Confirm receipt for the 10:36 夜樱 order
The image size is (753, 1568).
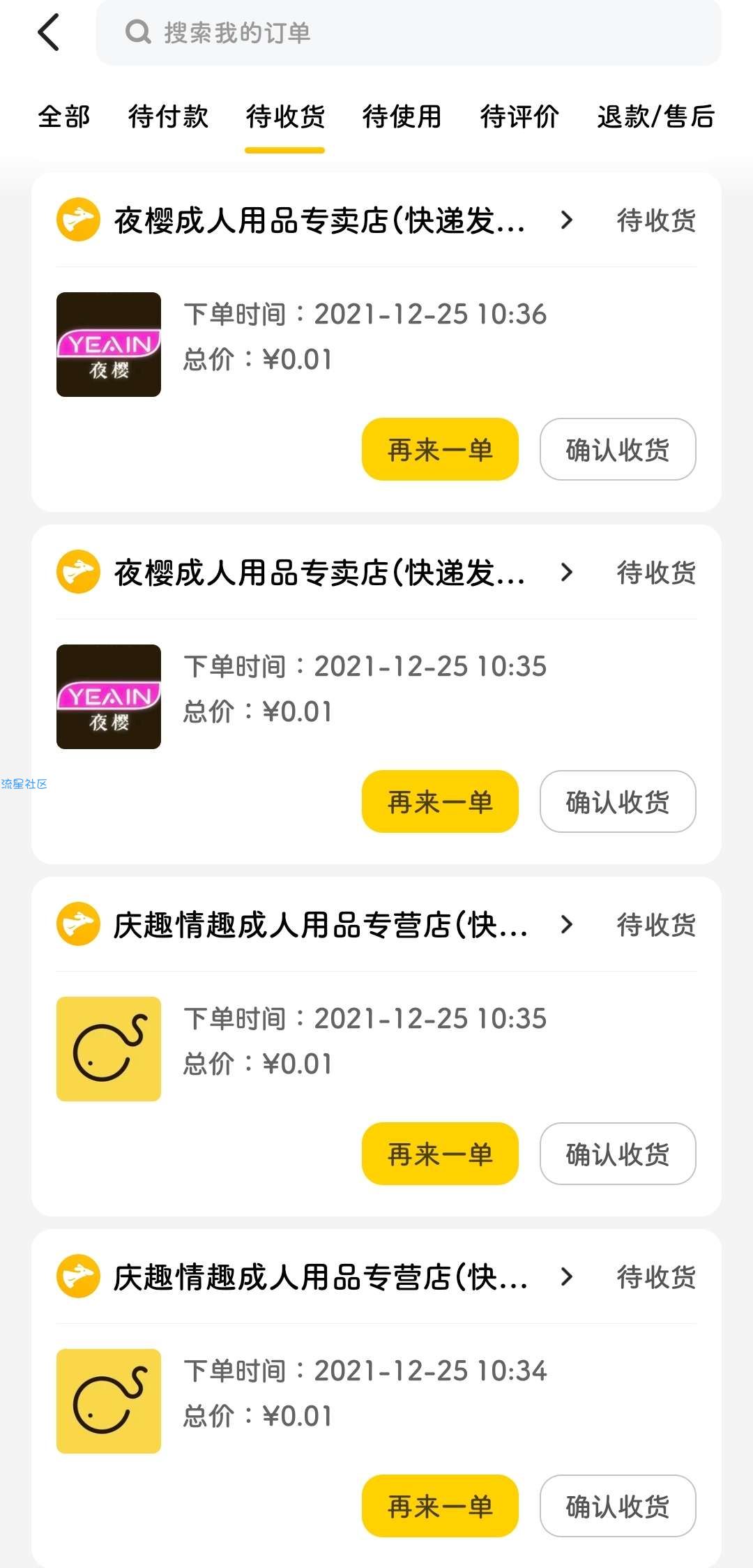point(618,449)
